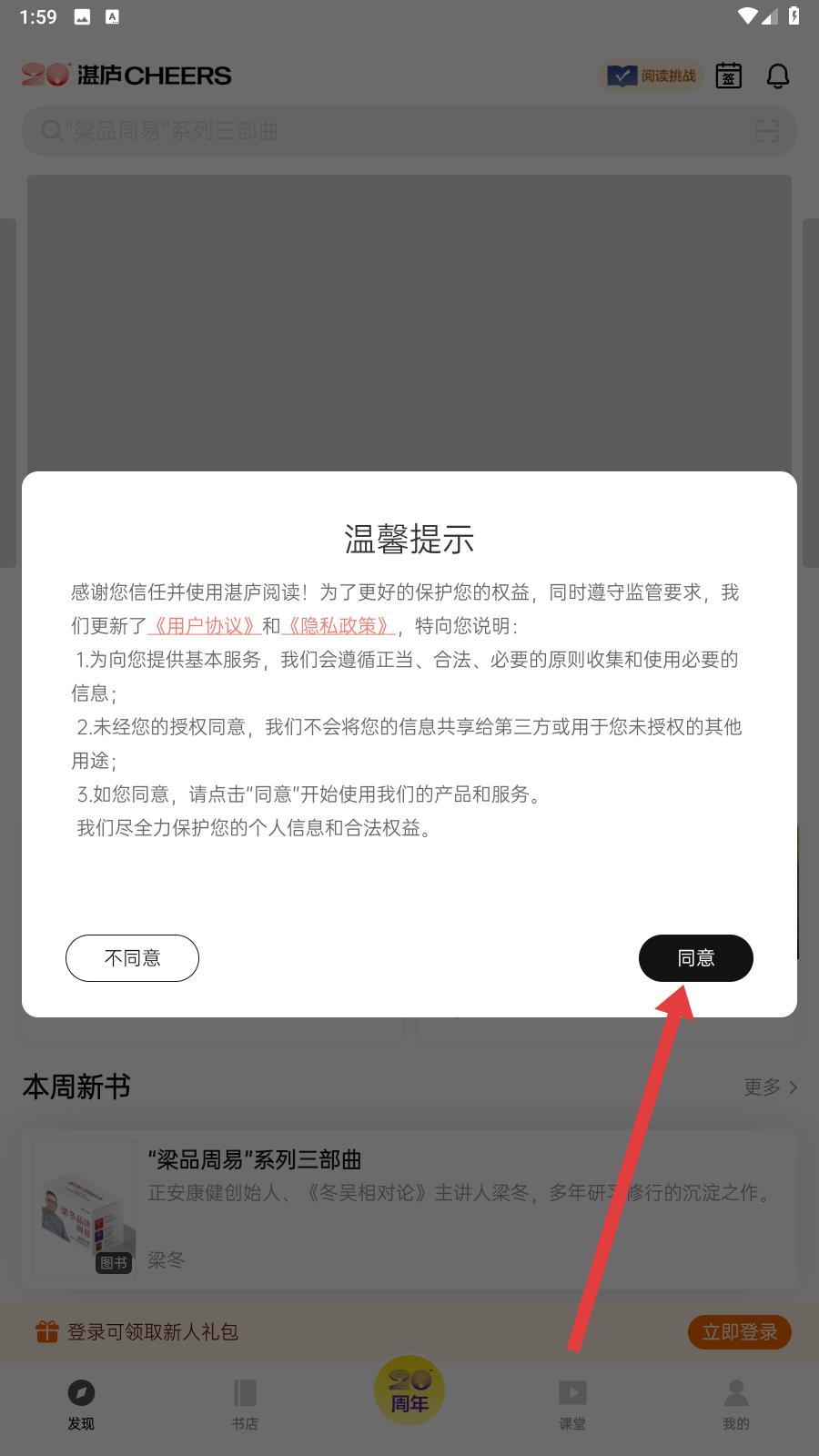Open the 《用户协议》 link

pyautogui.click(x=205, y=626)
